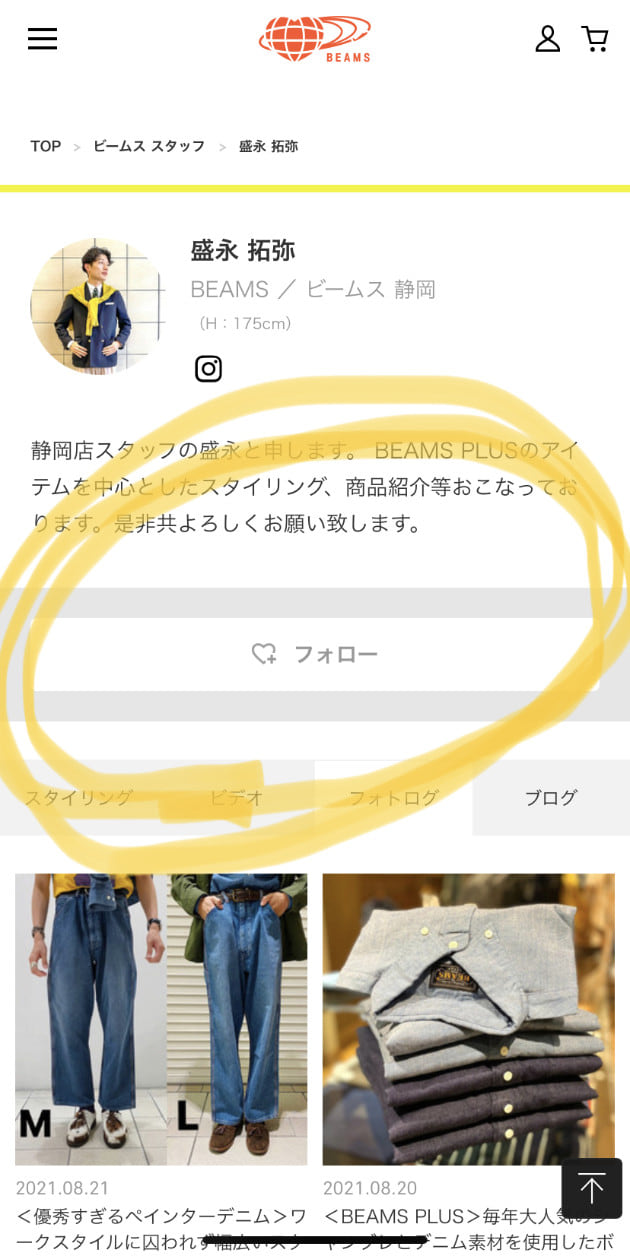This screenshot has height=1256, width=630.
Task: Open the 2021.08.20 BEAMS PLUS blog post
Action: [468, 1020]
